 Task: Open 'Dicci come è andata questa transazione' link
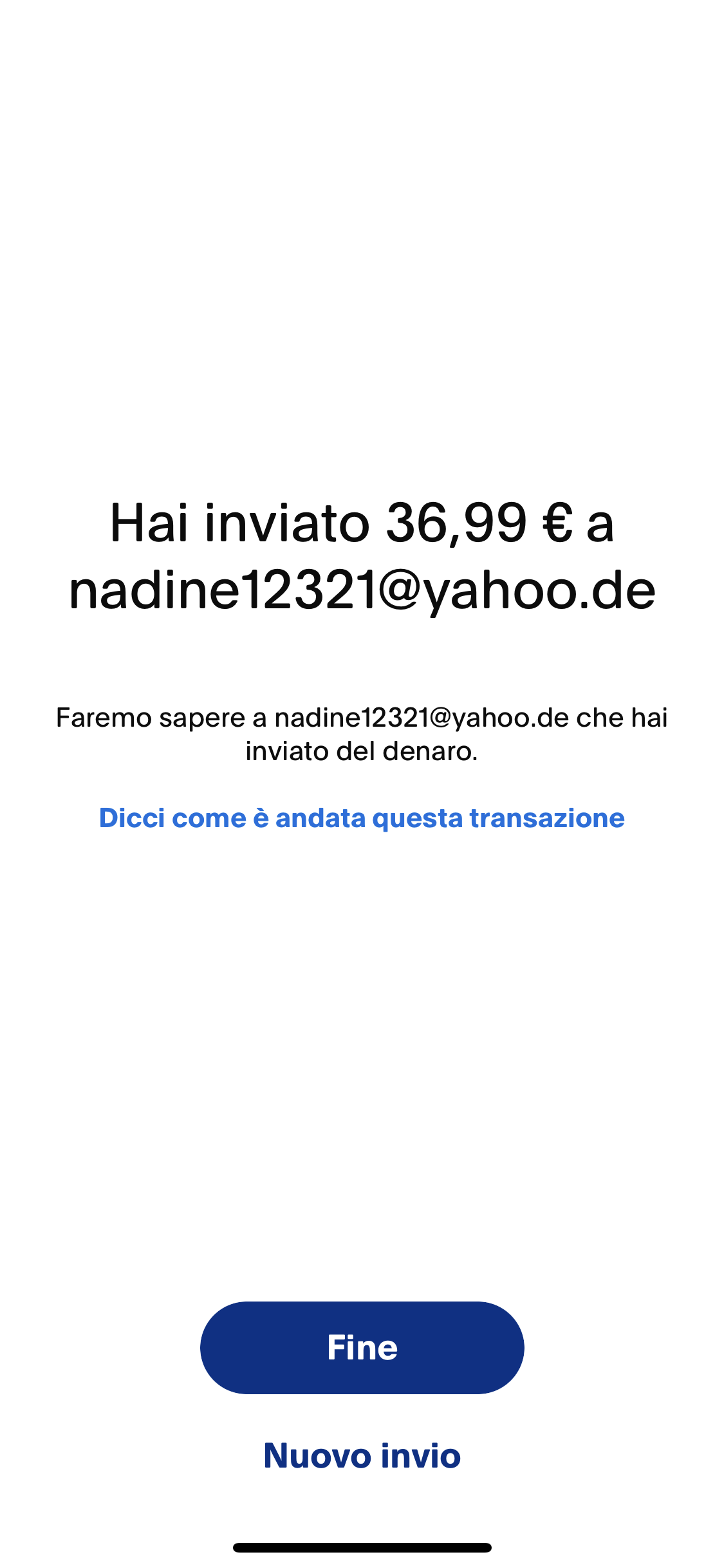click(362, 818)
